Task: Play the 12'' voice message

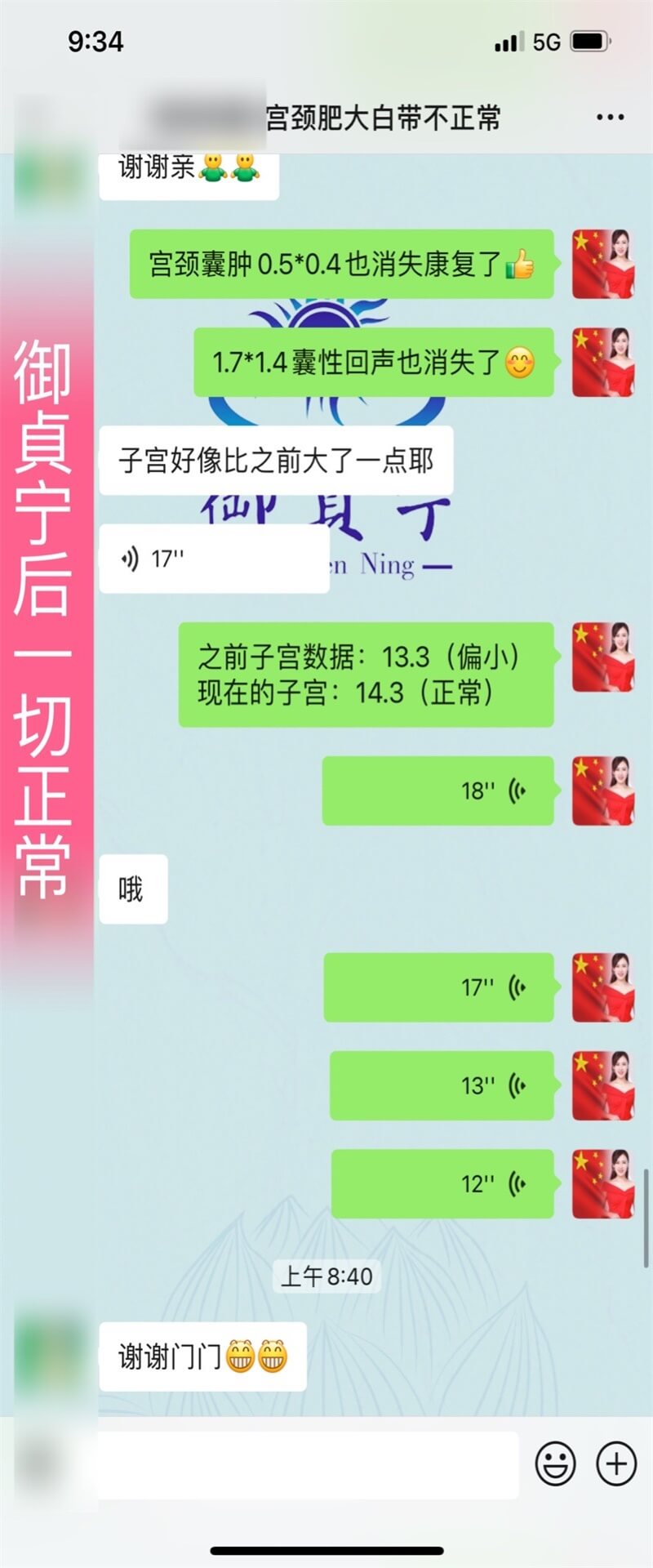Action: [x=442, y=1183]
